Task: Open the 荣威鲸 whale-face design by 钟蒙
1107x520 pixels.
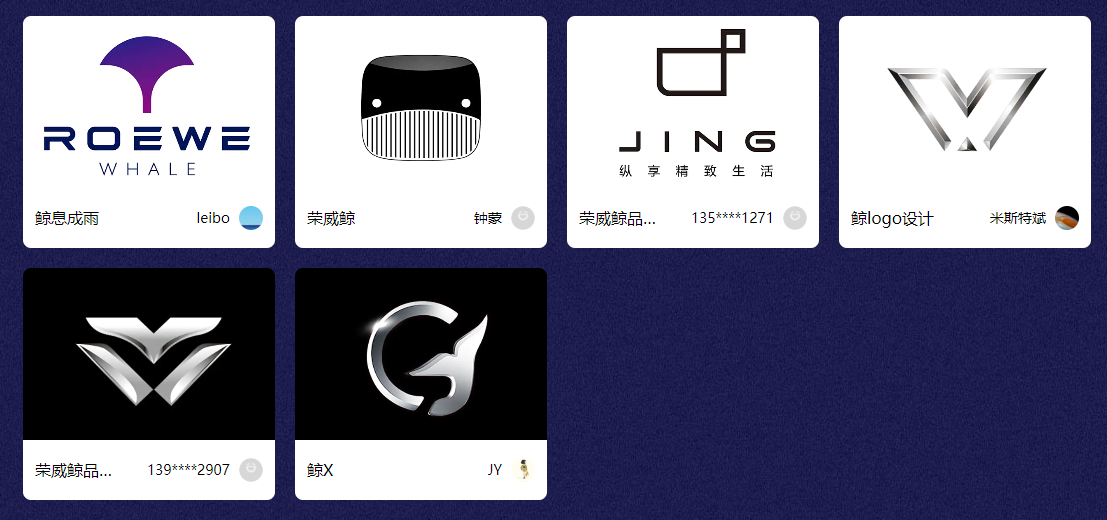Action: point(420,108)
